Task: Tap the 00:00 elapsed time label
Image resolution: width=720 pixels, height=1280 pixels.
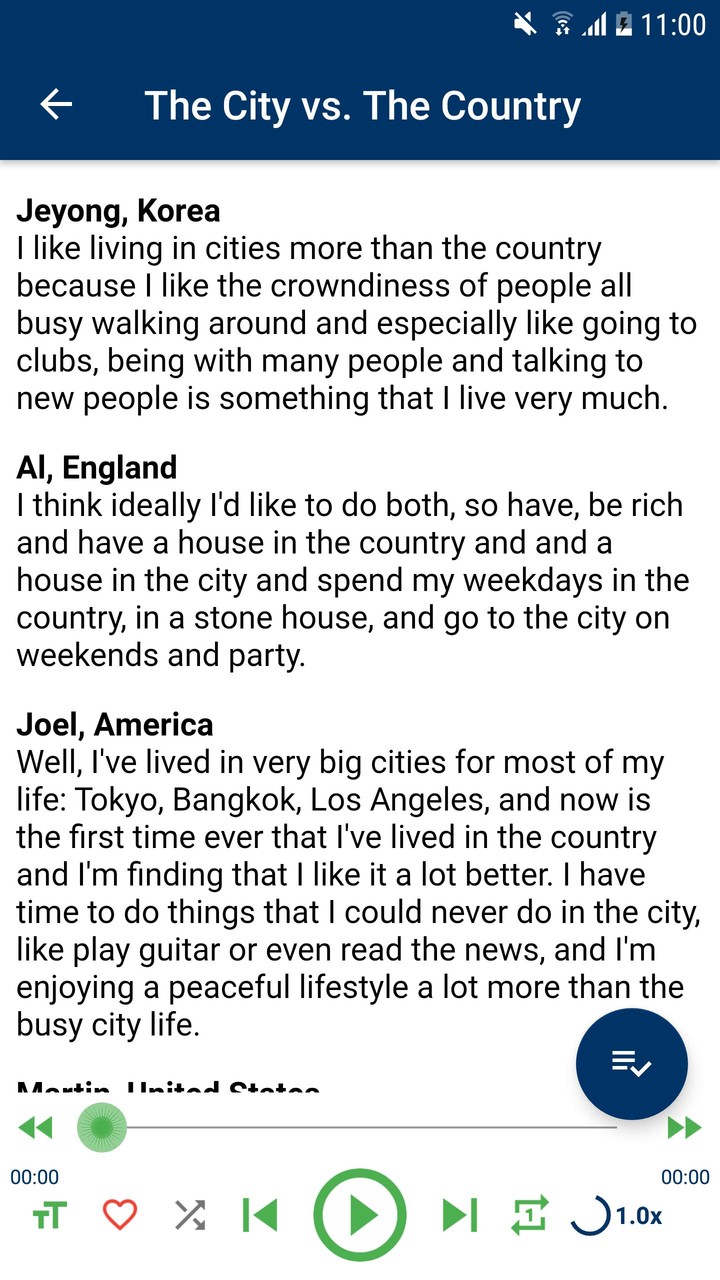Action: (37, 1177)
